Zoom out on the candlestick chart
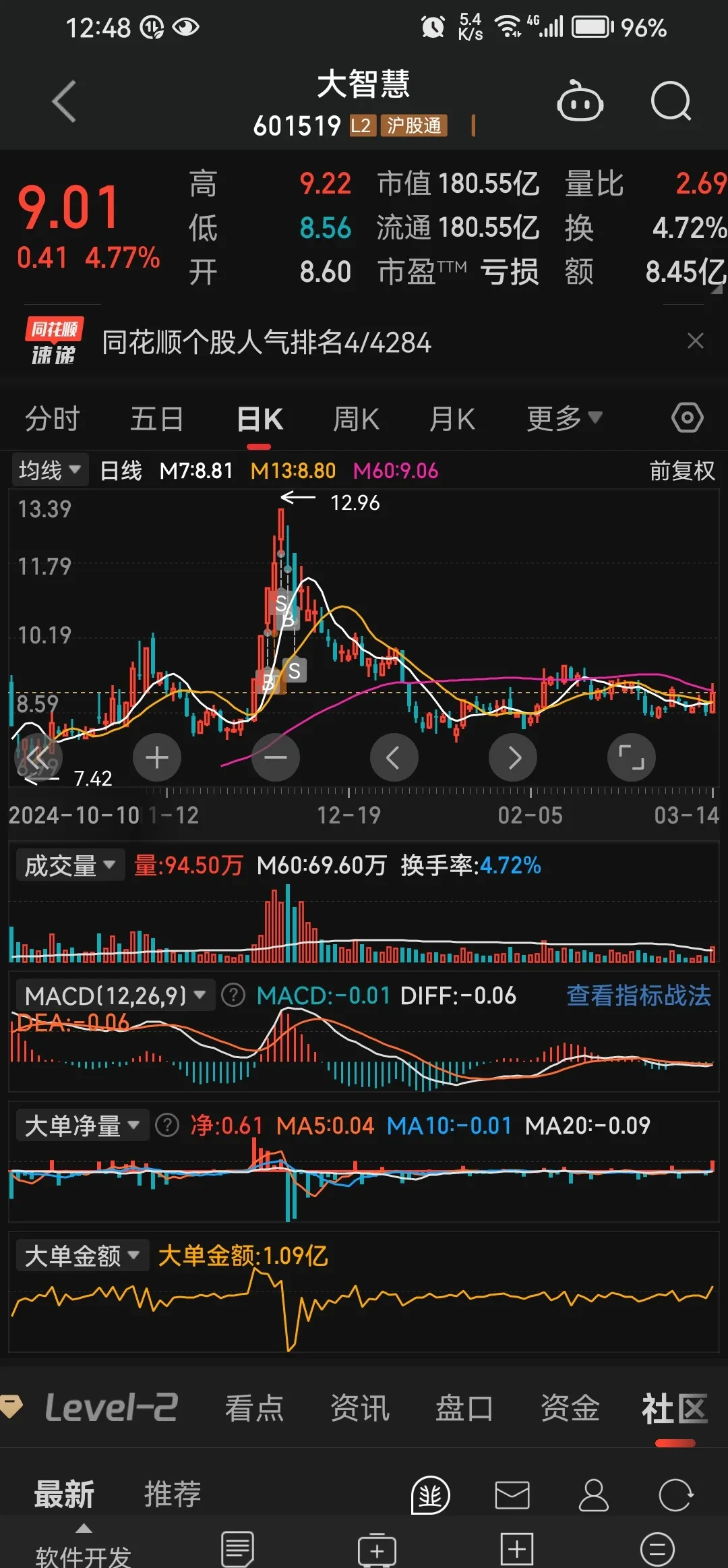728x1568 pixels. [x=276, y=757]
